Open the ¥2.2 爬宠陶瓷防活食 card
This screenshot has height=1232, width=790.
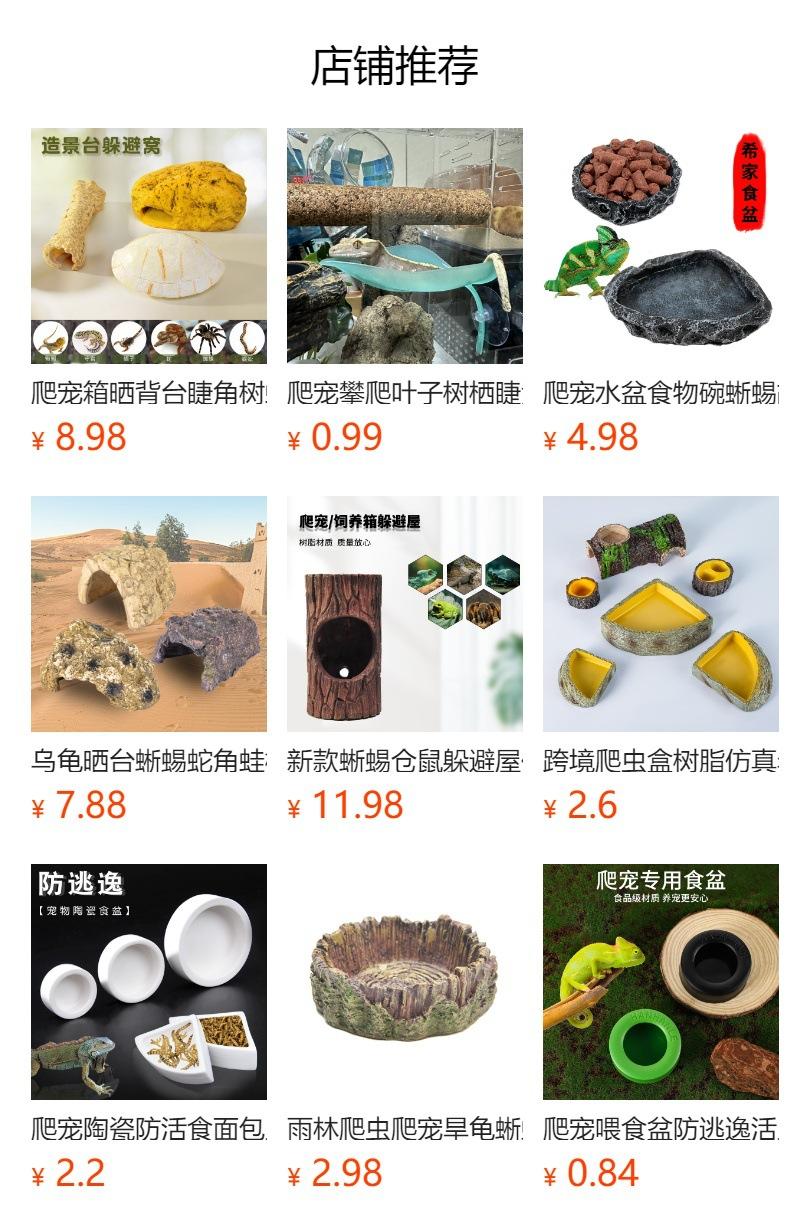point(149,982)
